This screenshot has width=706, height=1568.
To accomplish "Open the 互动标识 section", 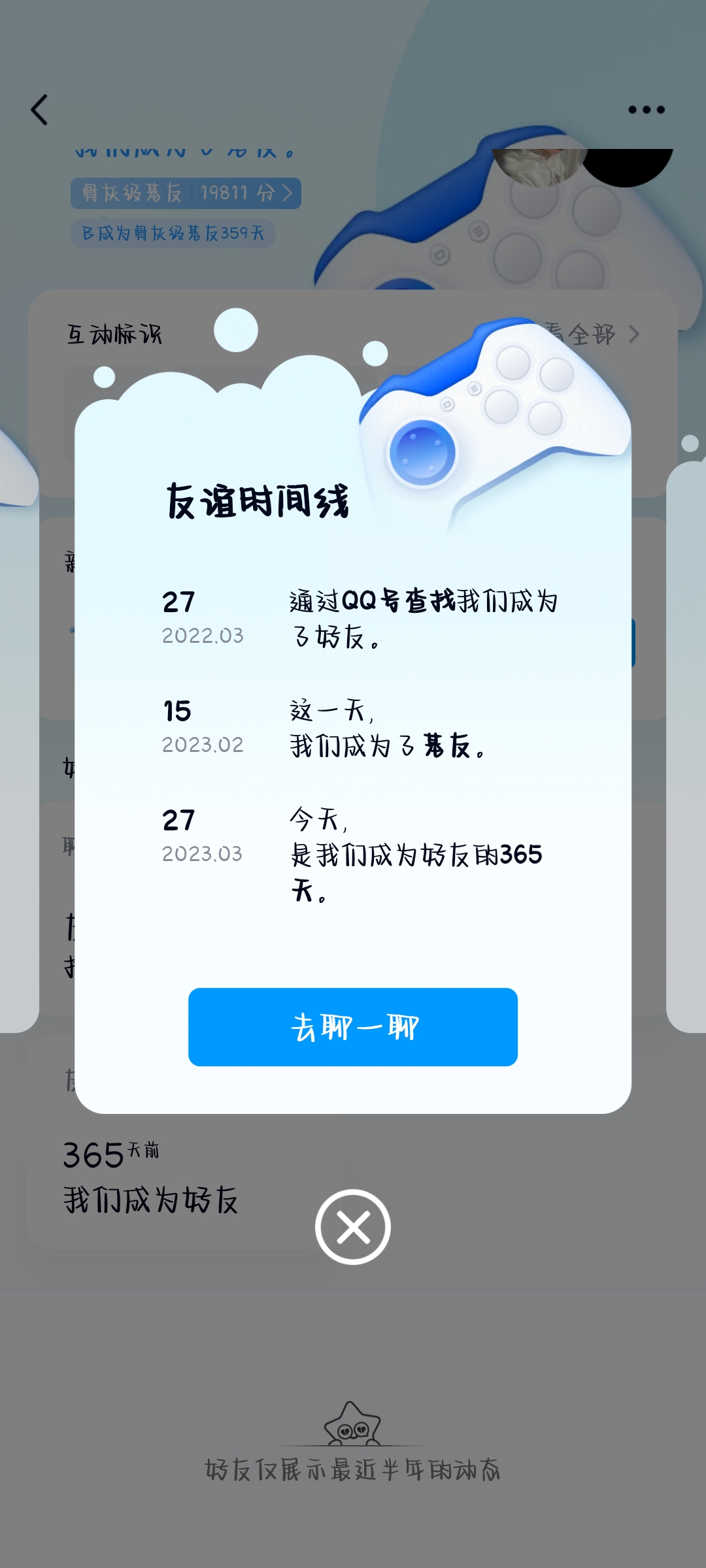I will pos(114,333).
